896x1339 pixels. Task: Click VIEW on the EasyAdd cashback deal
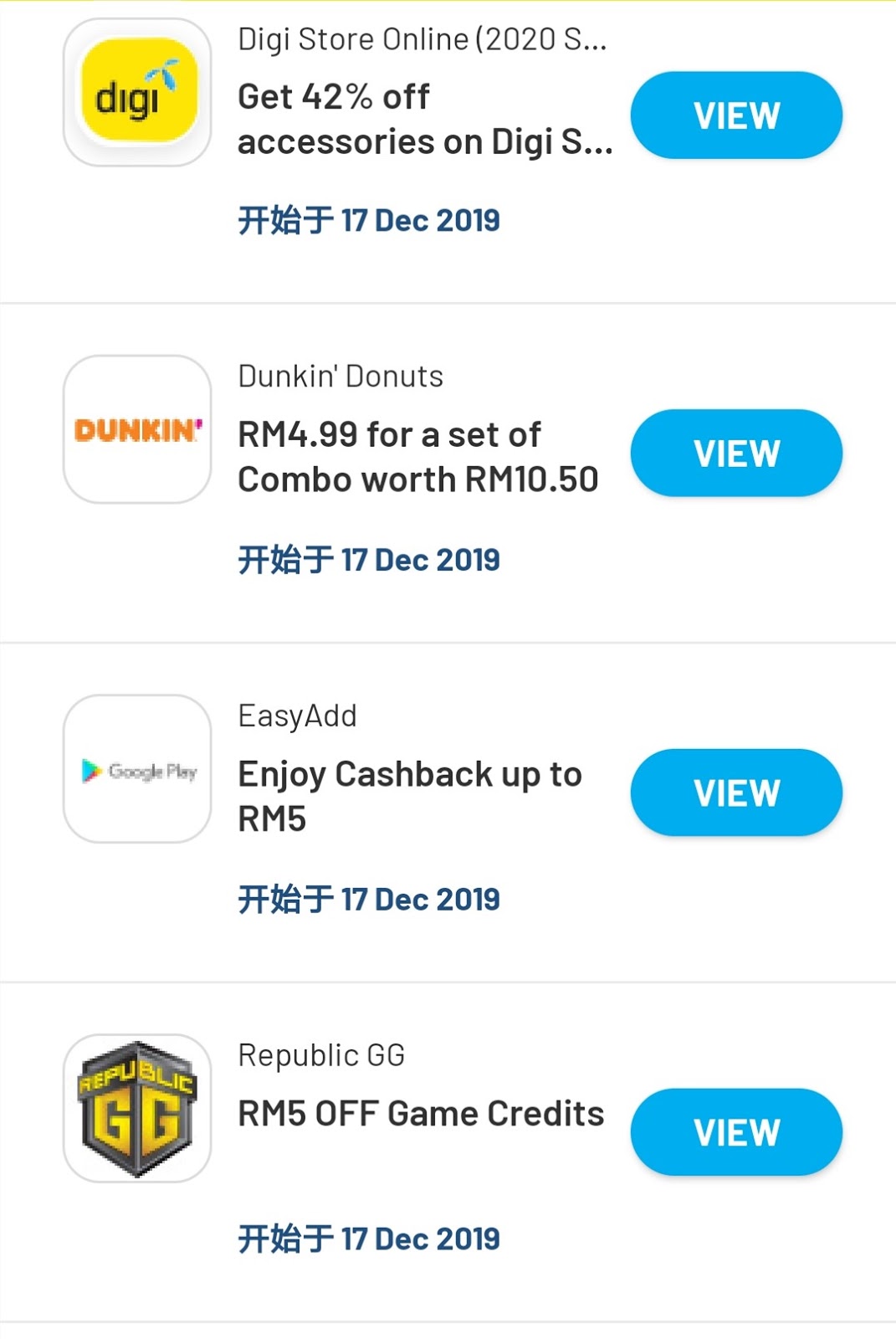pyautogui.click(x=735, y=793)
